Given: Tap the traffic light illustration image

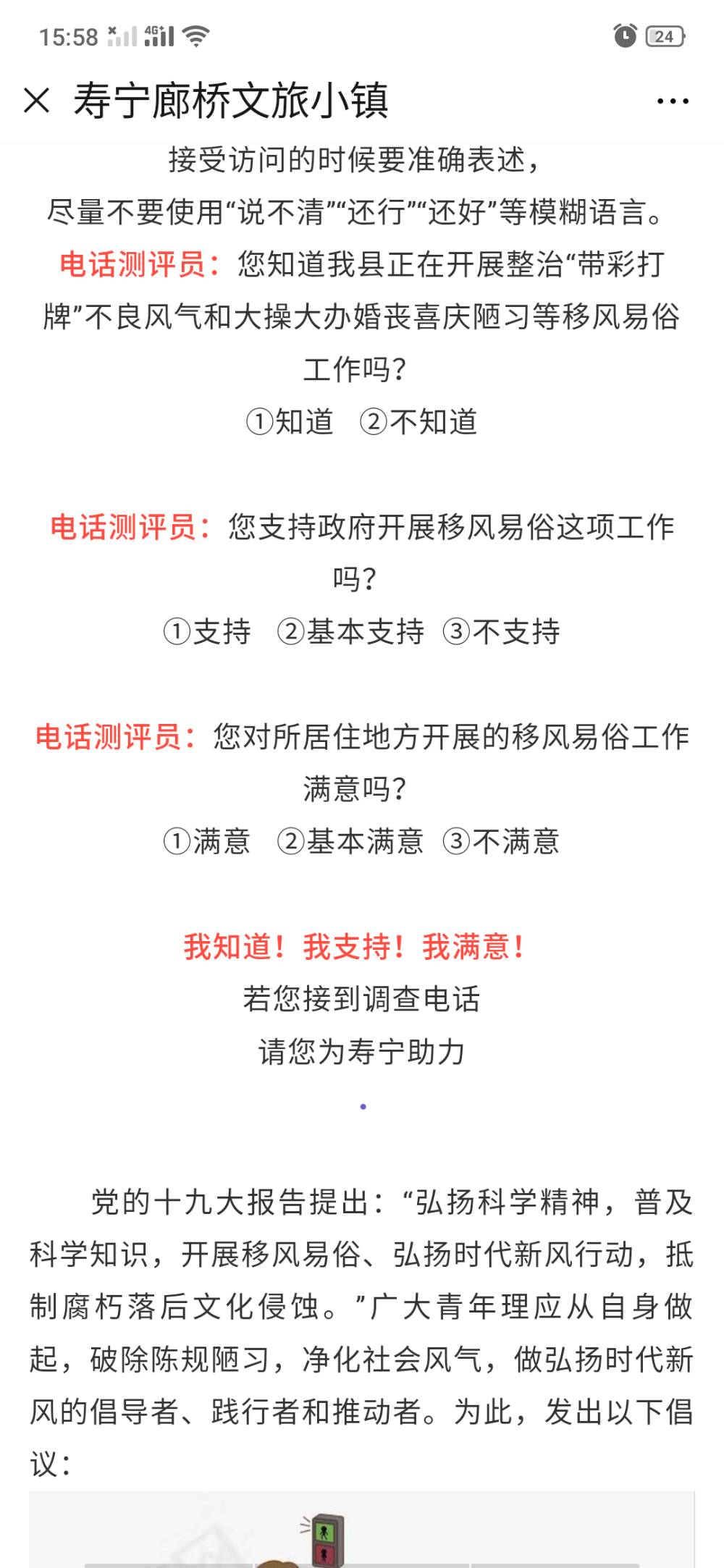Looking at the screenshot, I should coord(361,1529).
